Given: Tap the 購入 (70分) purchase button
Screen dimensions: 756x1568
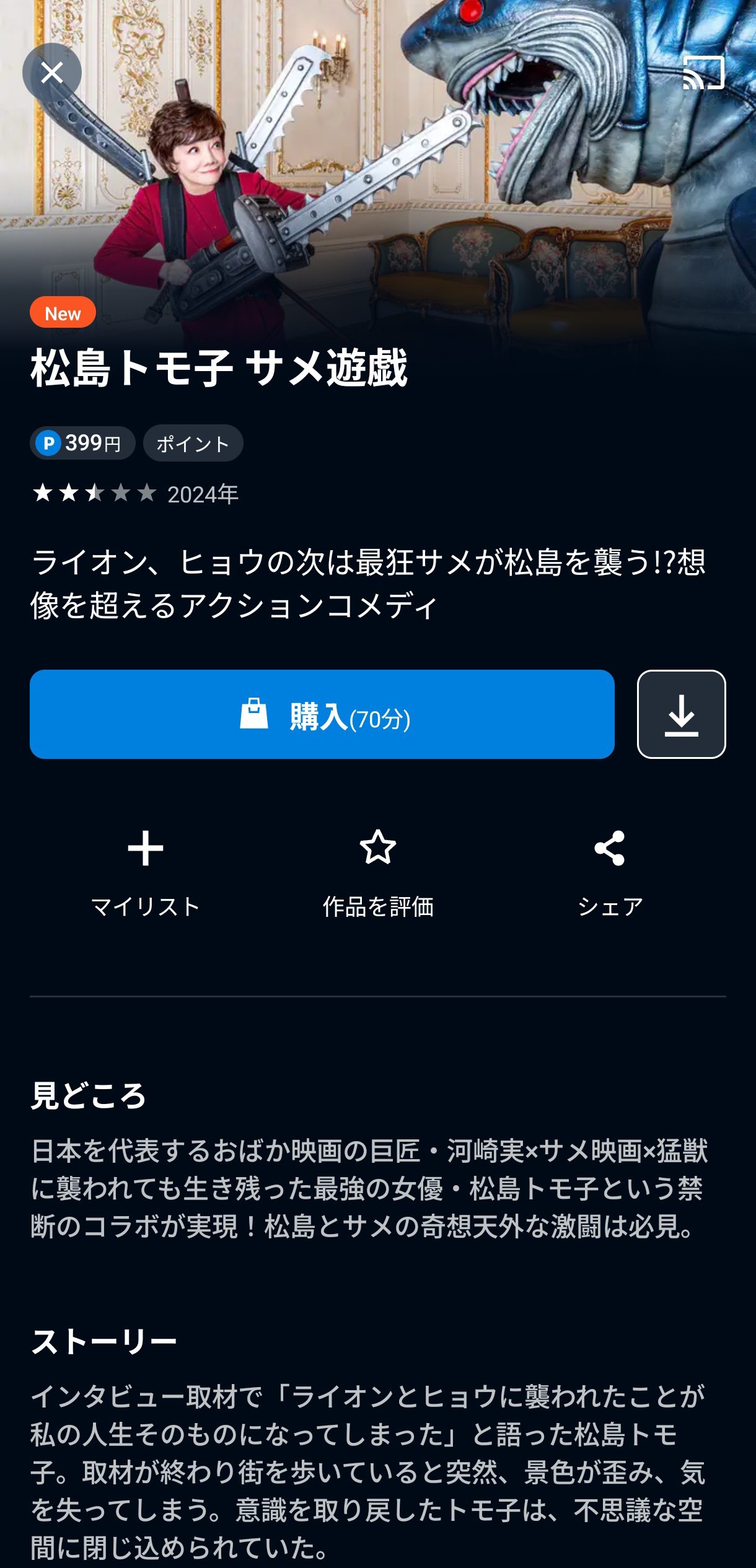Looking at the screenshot, I should 322,714.
